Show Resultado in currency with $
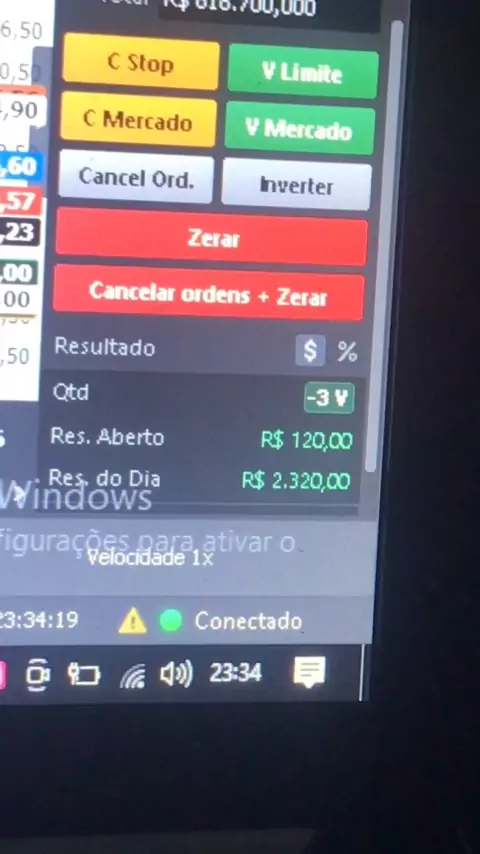Viewport: 480px width, 854px height. (310, 350)
